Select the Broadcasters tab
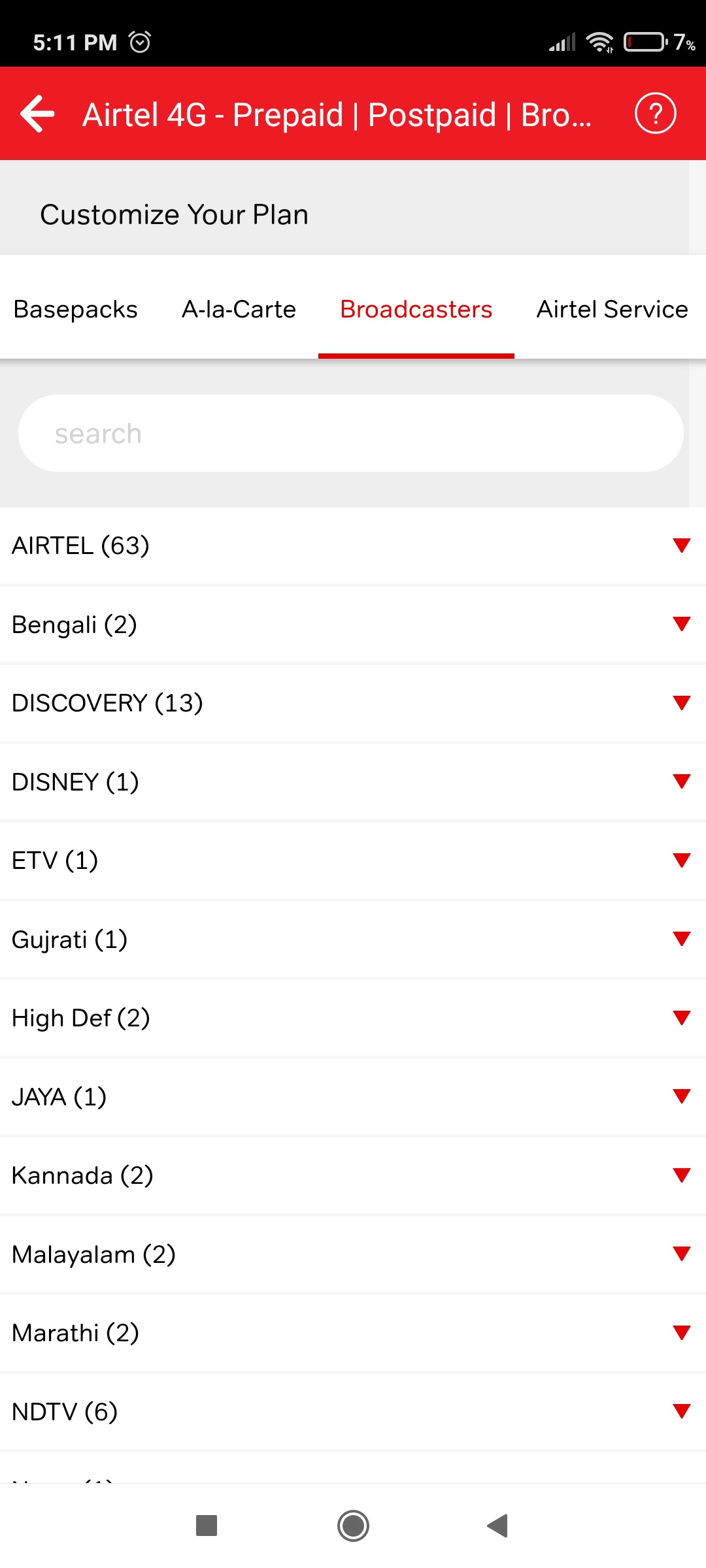Screen dimensions: 706x1568 (416, 309)
